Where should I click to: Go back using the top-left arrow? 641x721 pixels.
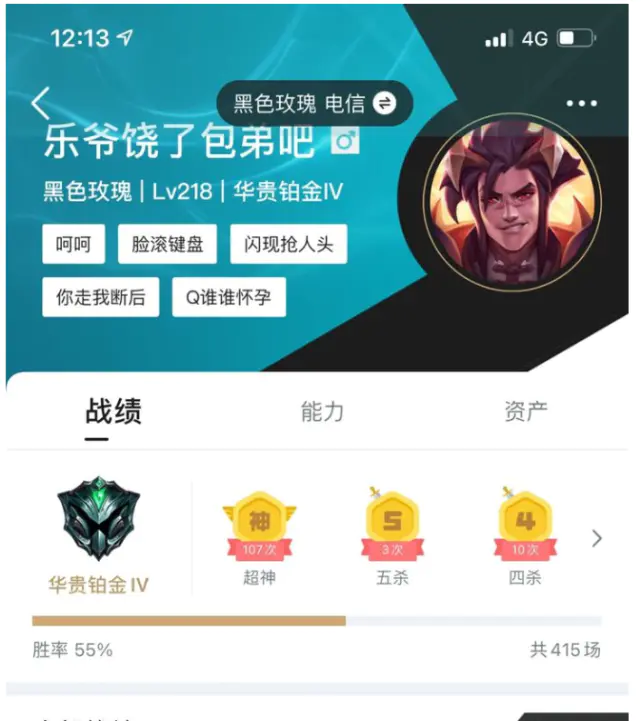[40, 103]
